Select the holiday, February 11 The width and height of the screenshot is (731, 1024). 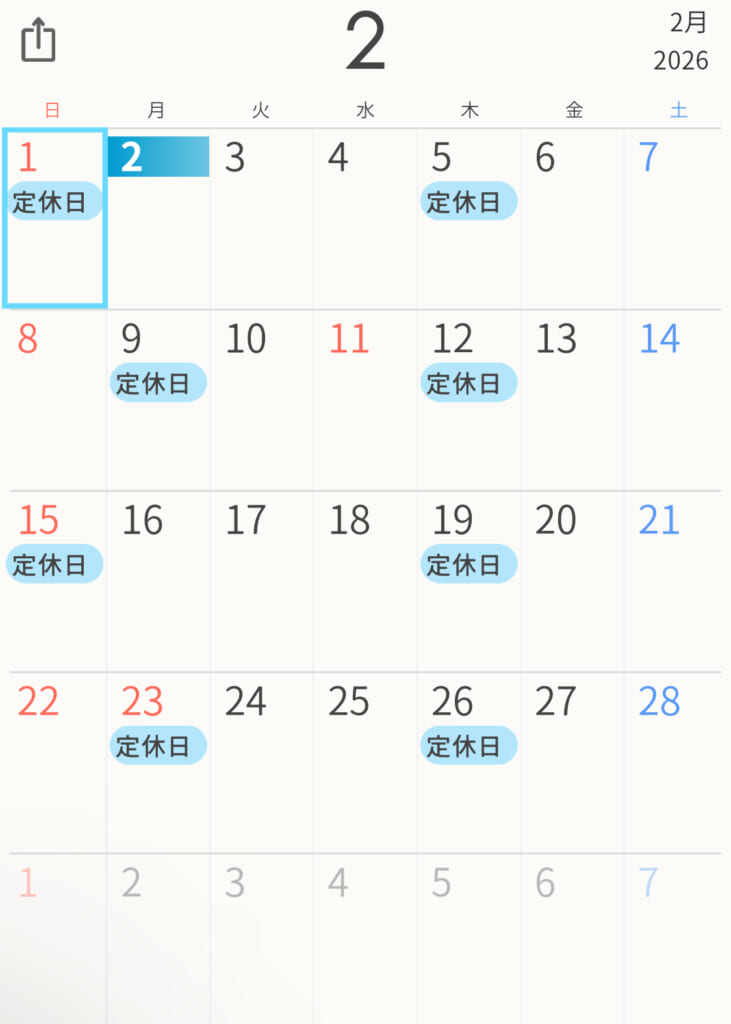pyautogui.click(x=365, y=400)
